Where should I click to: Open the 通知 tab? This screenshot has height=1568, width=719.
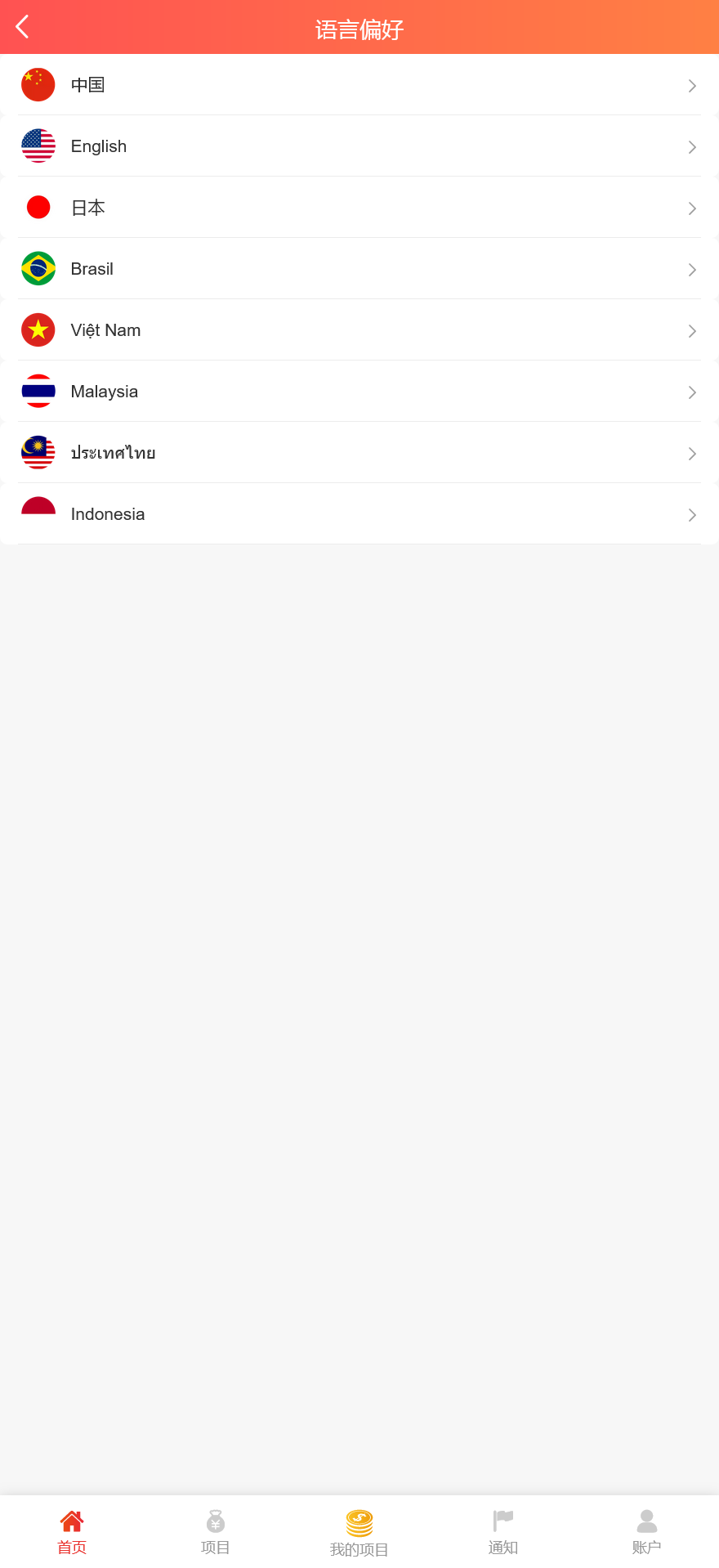503,1531
